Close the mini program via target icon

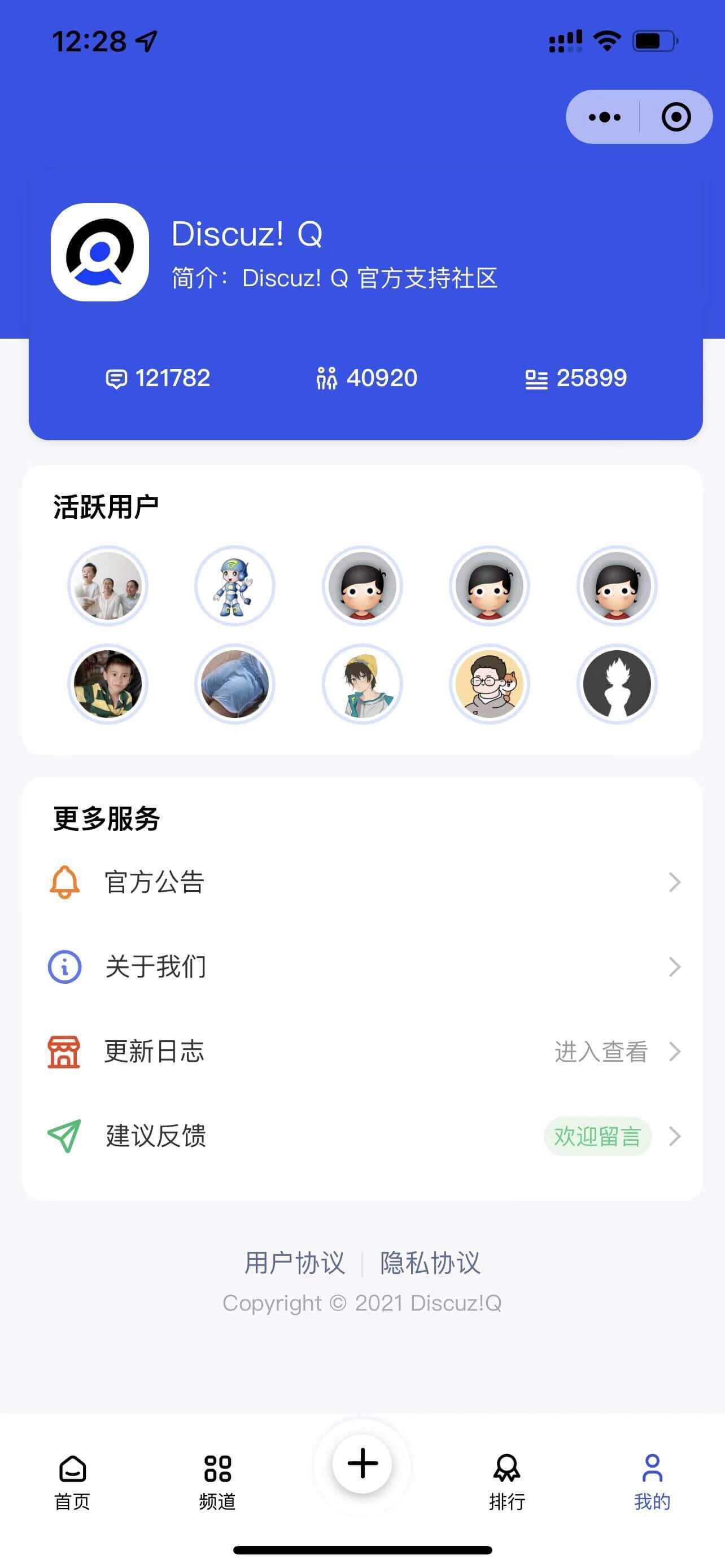click(x=676, y=117)
